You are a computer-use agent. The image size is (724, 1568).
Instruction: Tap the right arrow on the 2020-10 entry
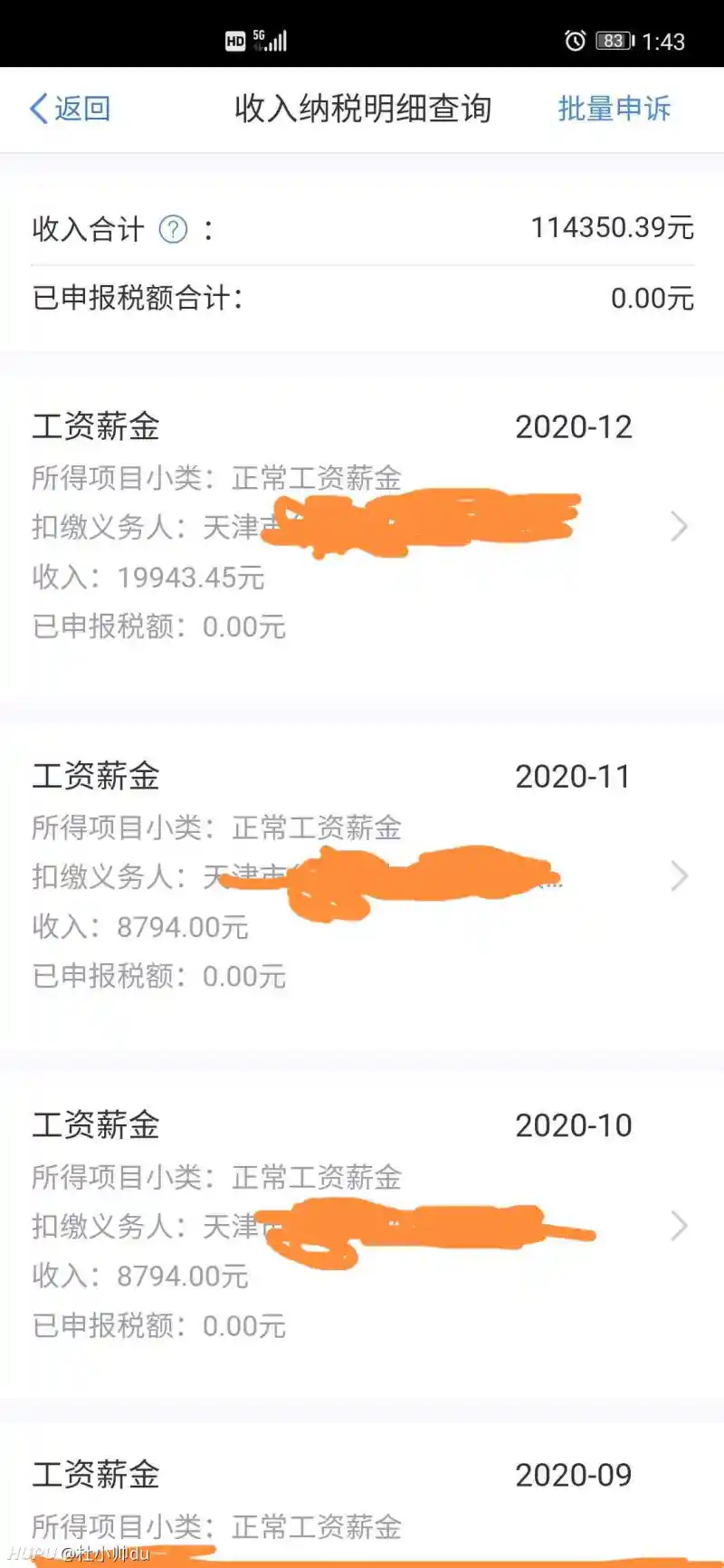point(679,1227)
